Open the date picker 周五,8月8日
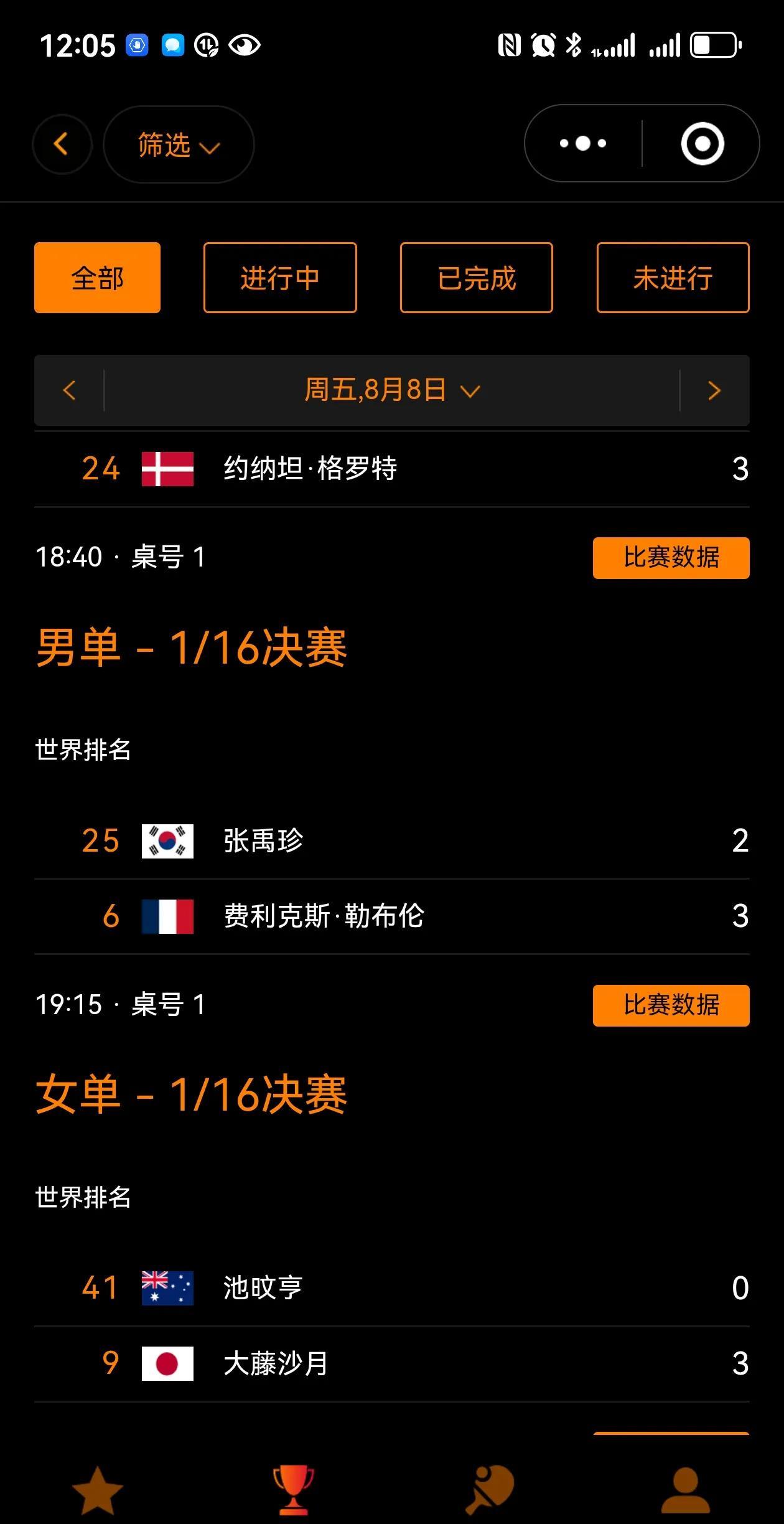 (392, 390)
